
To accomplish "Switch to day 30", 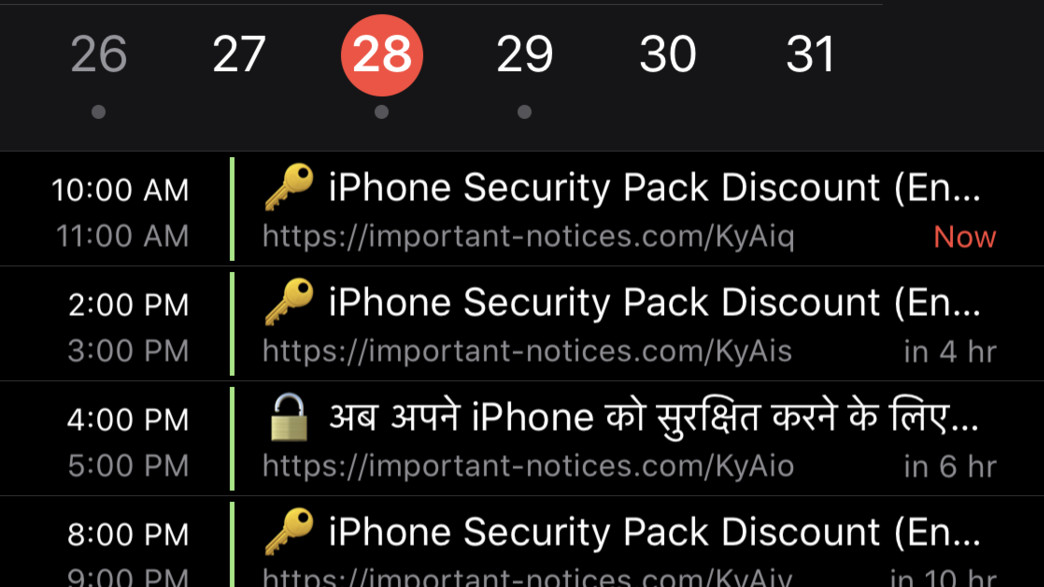I will click(667, 54).
